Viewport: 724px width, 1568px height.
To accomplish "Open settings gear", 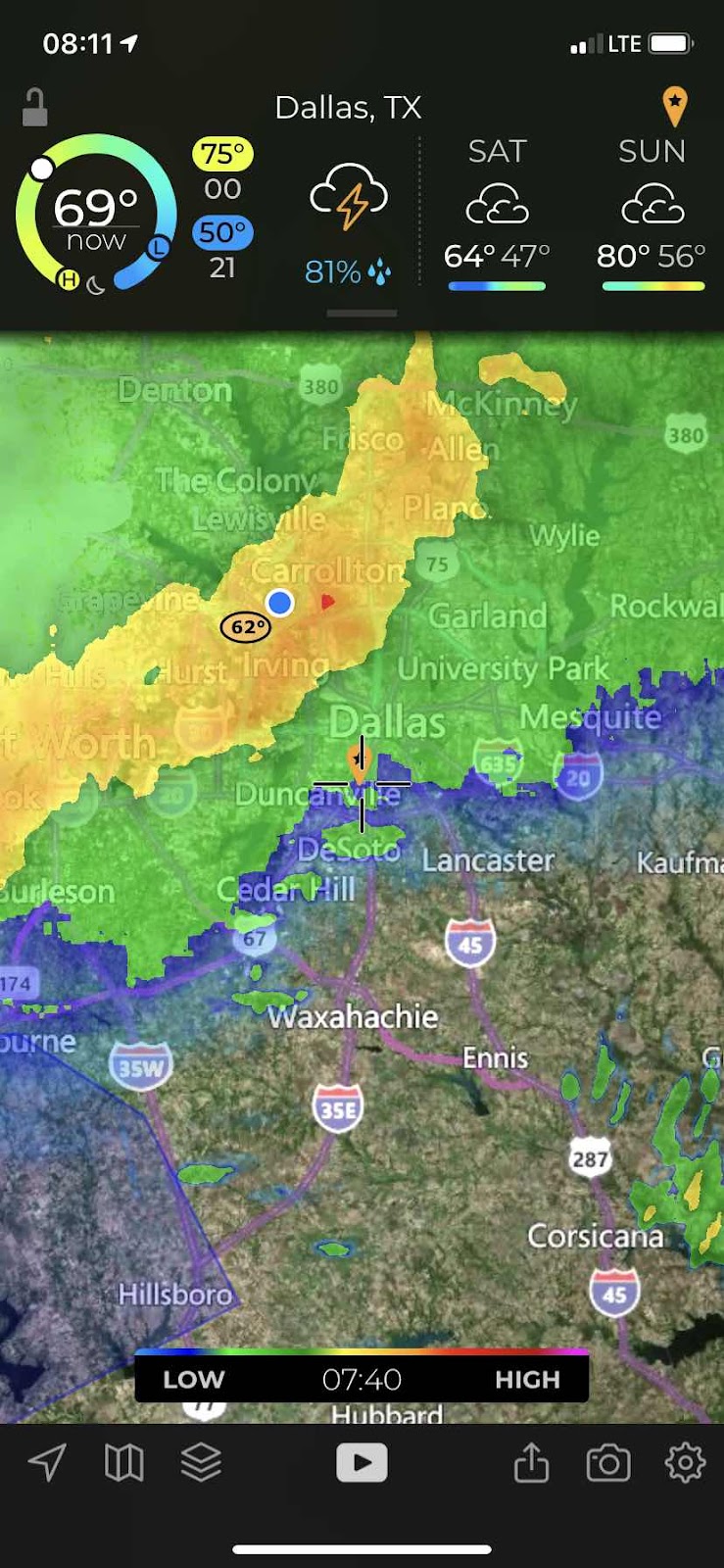I will coord(685,1463).
